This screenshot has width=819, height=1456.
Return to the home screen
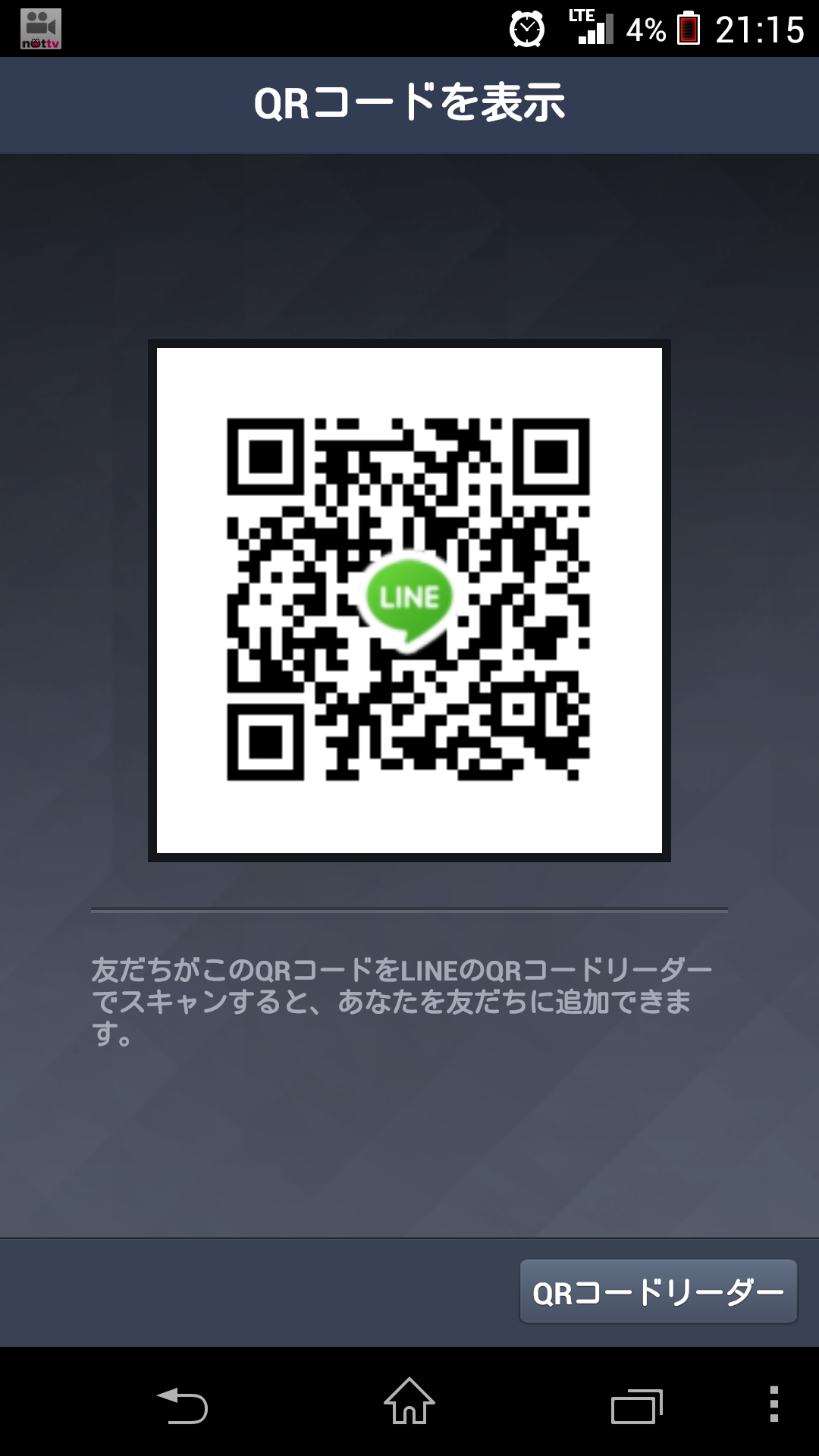(409, 1403)
